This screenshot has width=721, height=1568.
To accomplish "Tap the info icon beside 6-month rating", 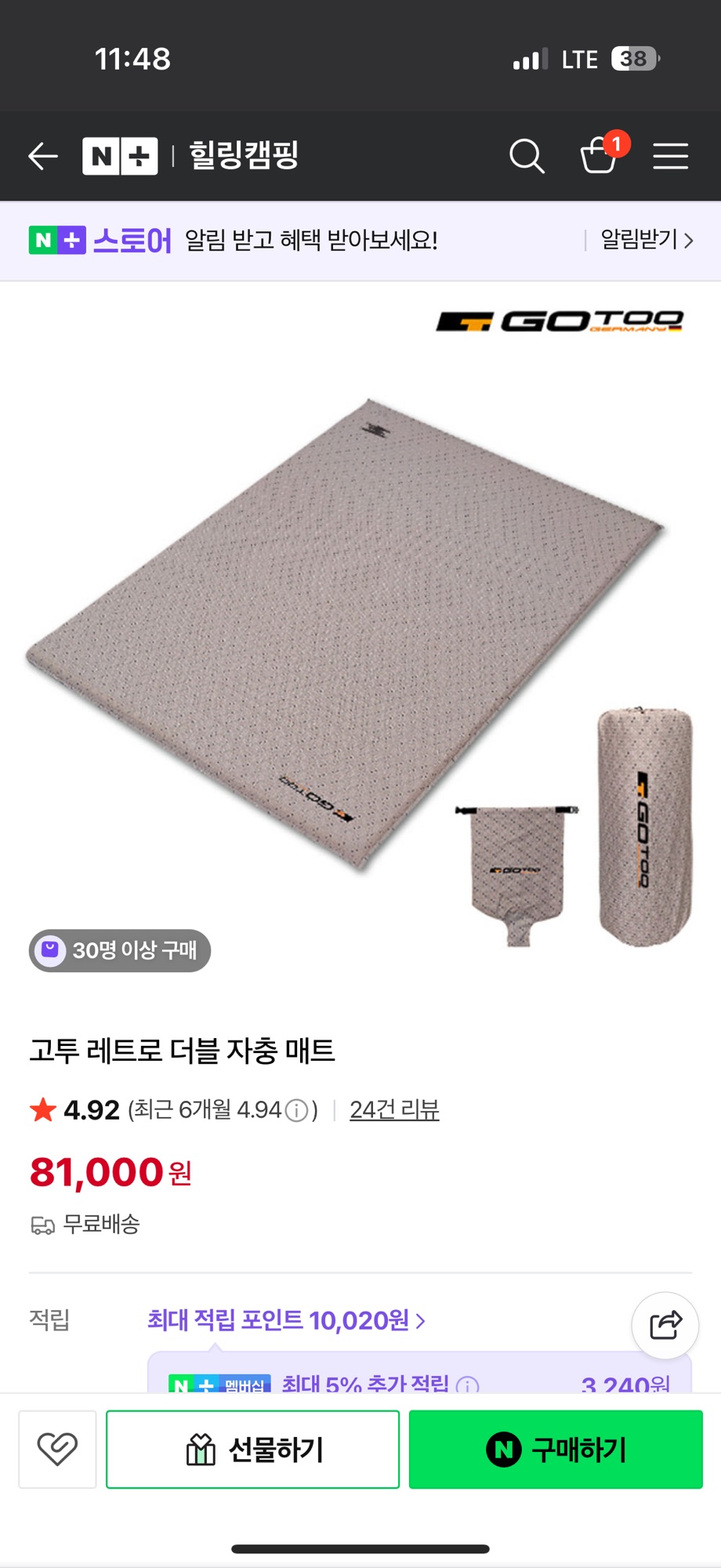I will pos(295,1110).
